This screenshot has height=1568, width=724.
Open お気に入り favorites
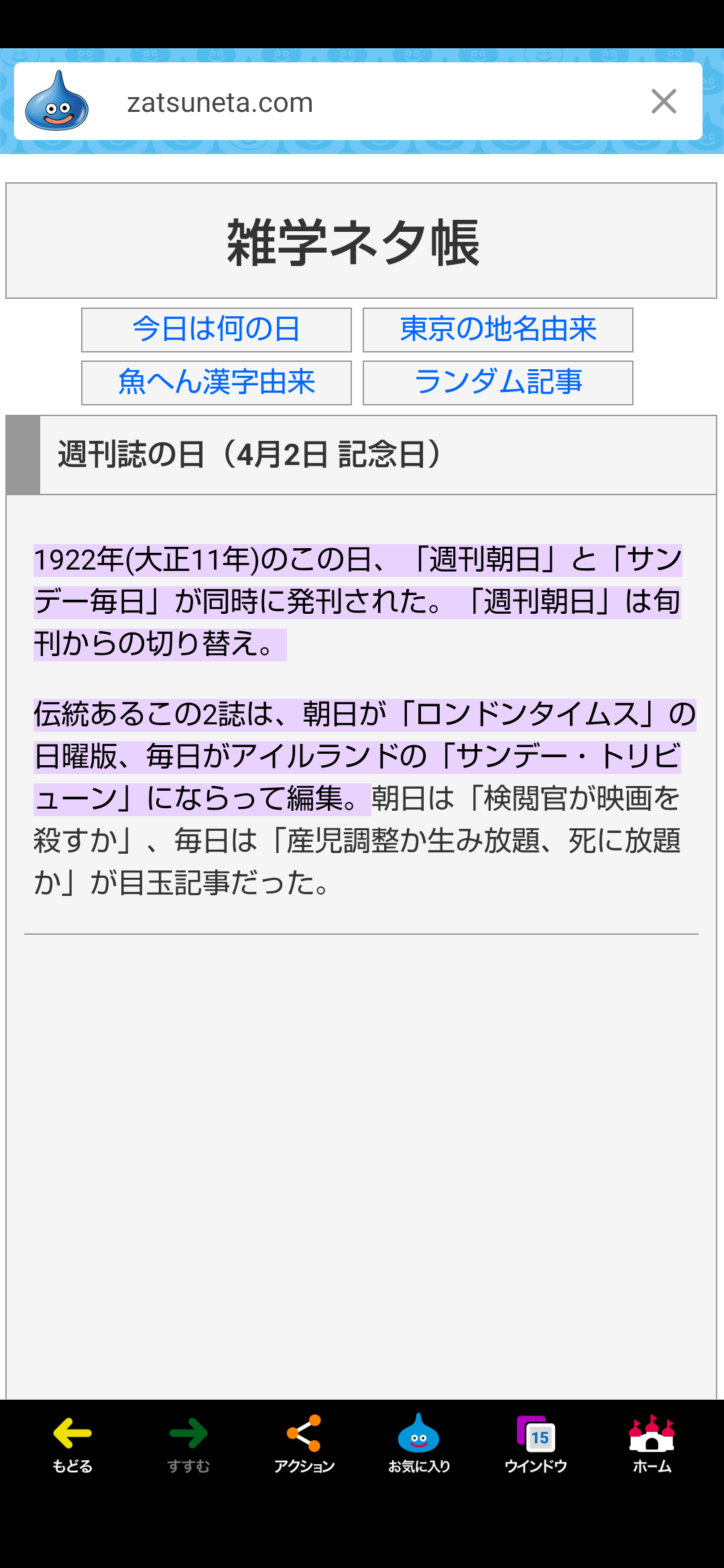pos(419,1444)
